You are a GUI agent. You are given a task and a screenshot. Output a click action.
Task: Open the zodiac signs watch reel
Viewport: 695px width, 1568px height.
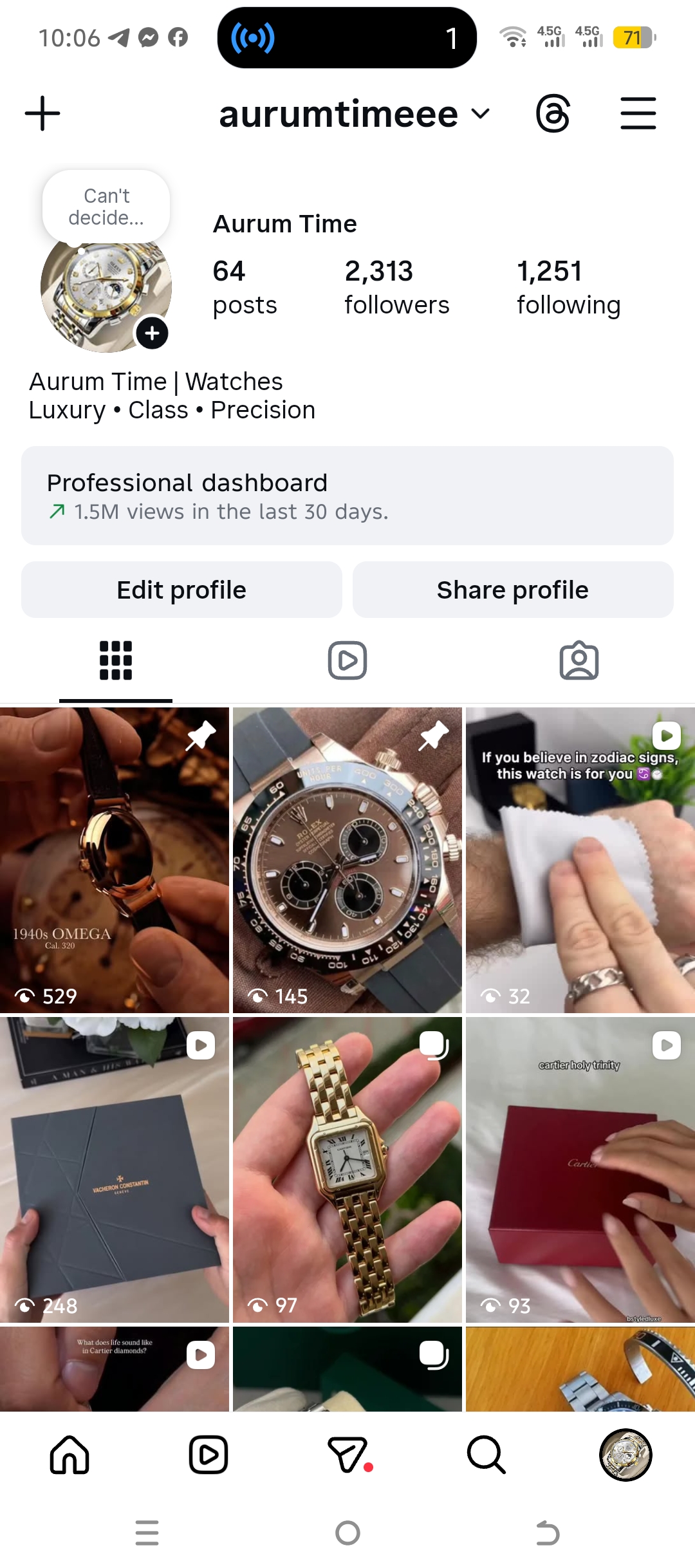[x=580, y=860]
